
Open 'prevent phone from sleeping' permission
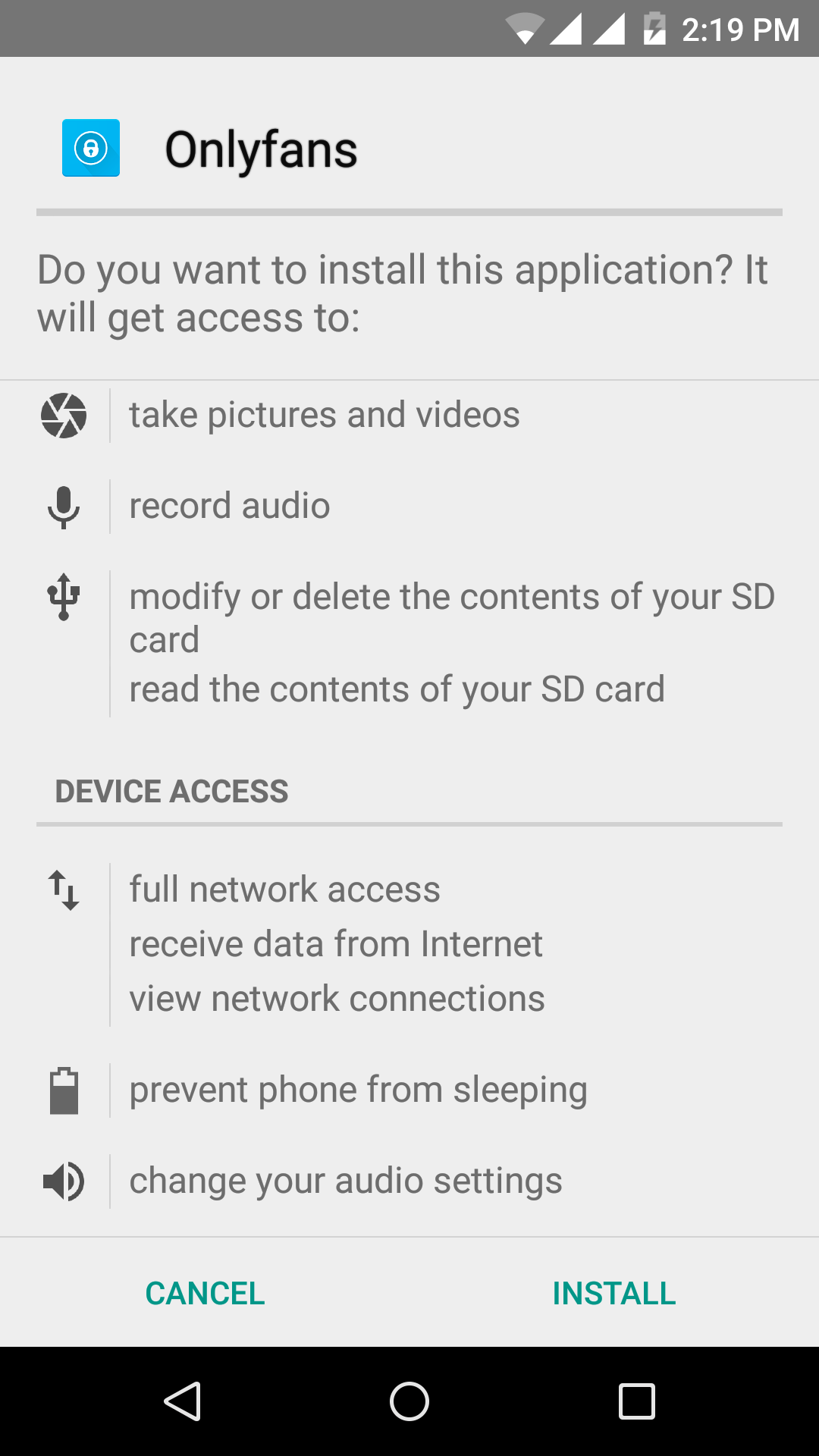pyautogui.click(x=358, y=1090)
